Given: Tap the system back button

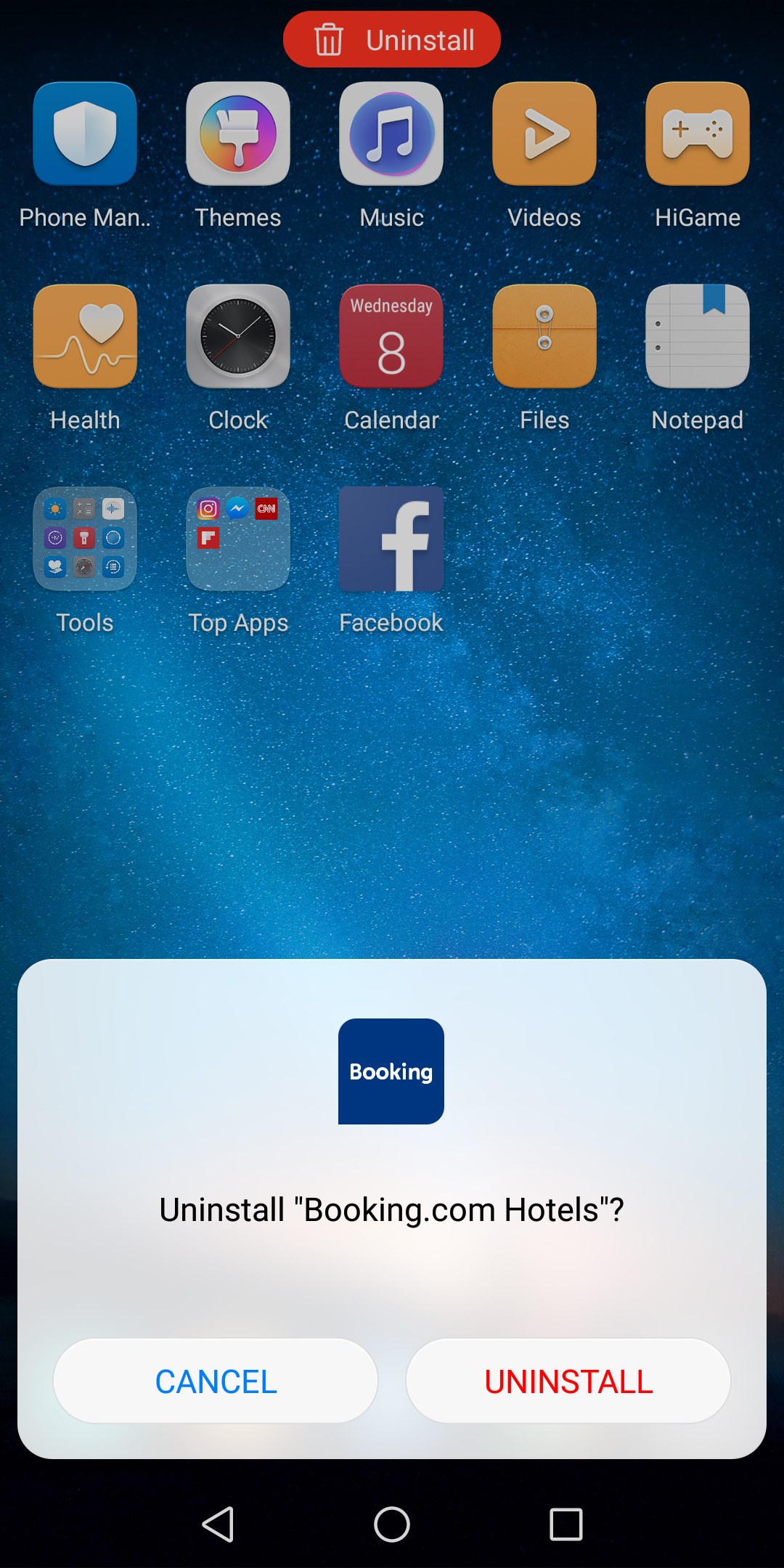Looking at the screenshot, I should pyautogui.click(x=218, y=1524).
